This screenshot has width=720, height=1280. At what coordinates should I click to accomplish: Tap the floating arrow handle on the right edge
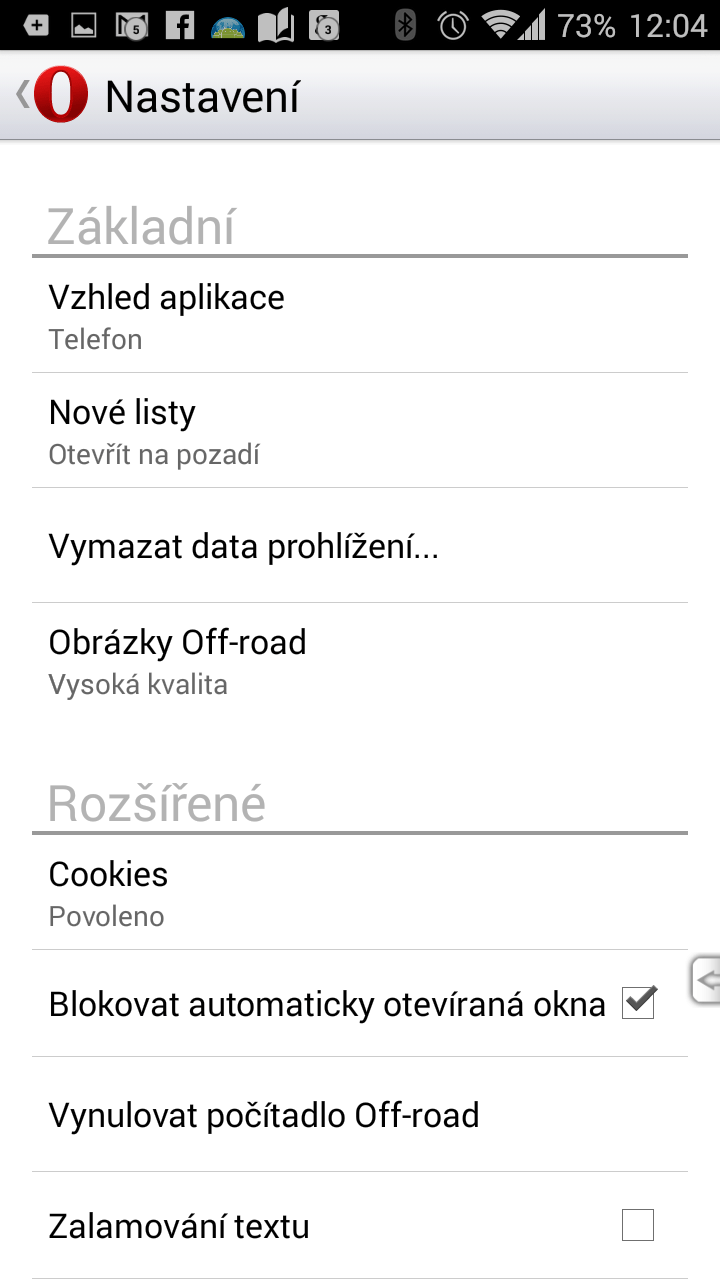705,980
